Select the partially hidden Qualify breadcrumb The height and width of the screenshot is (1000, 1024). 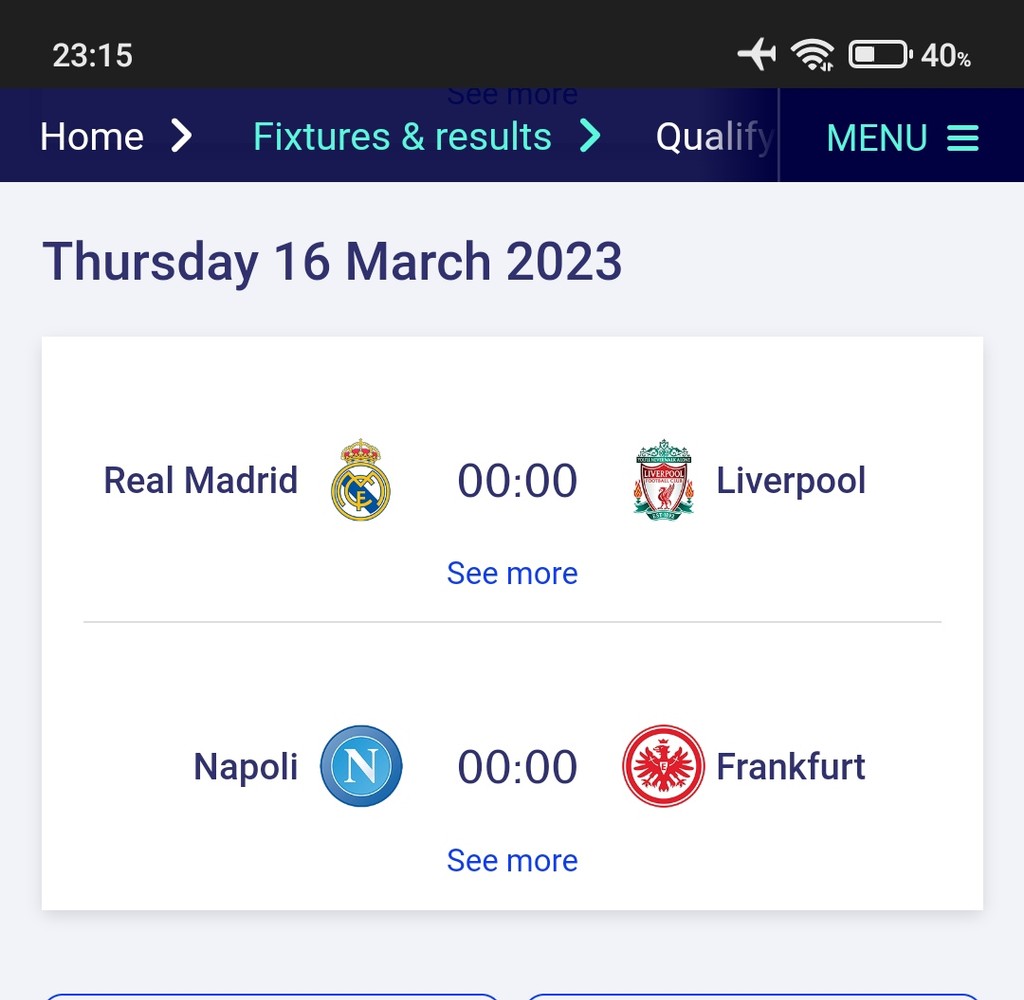[x=714, y=137]
